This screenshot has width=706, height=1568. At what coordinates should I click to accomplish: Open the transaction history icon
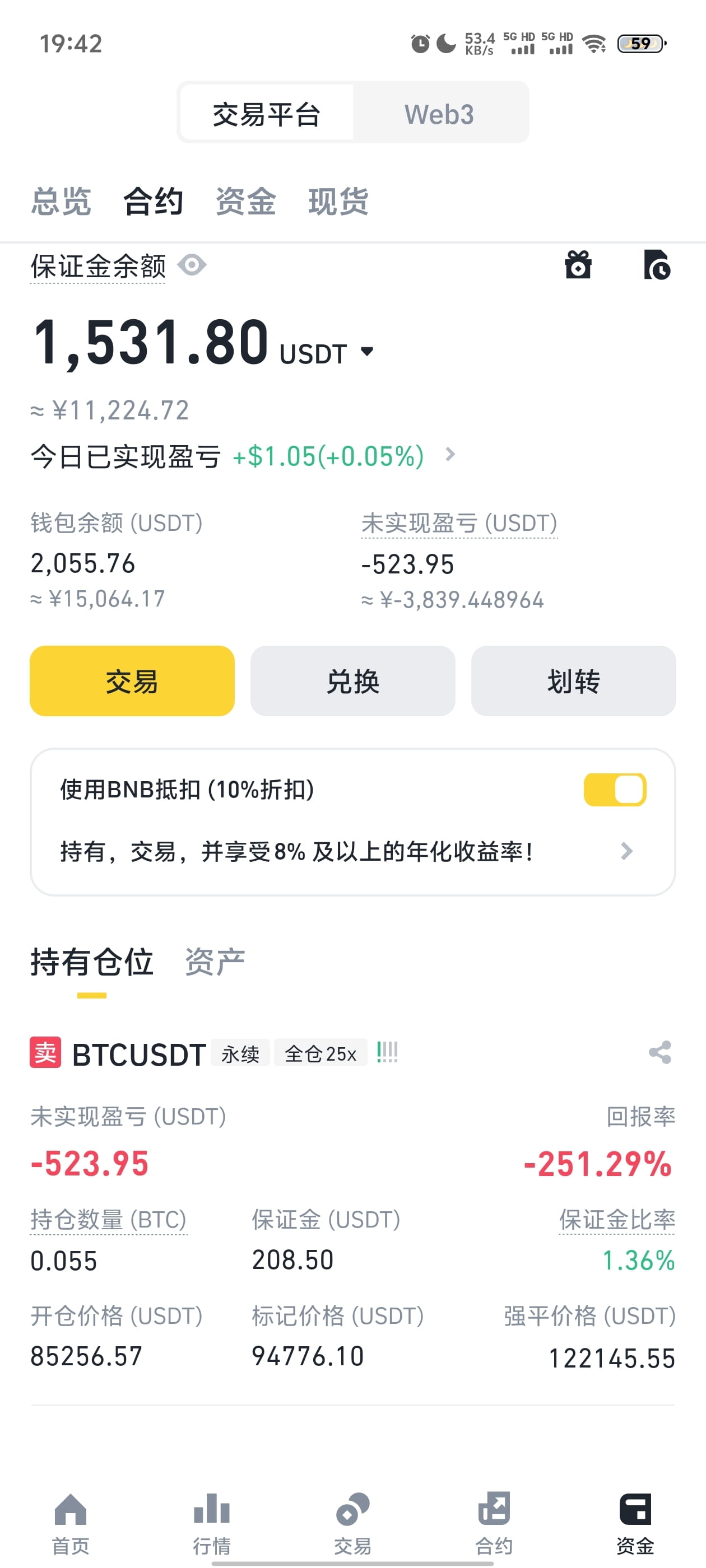pyautogui.click(x=657, y=265)
